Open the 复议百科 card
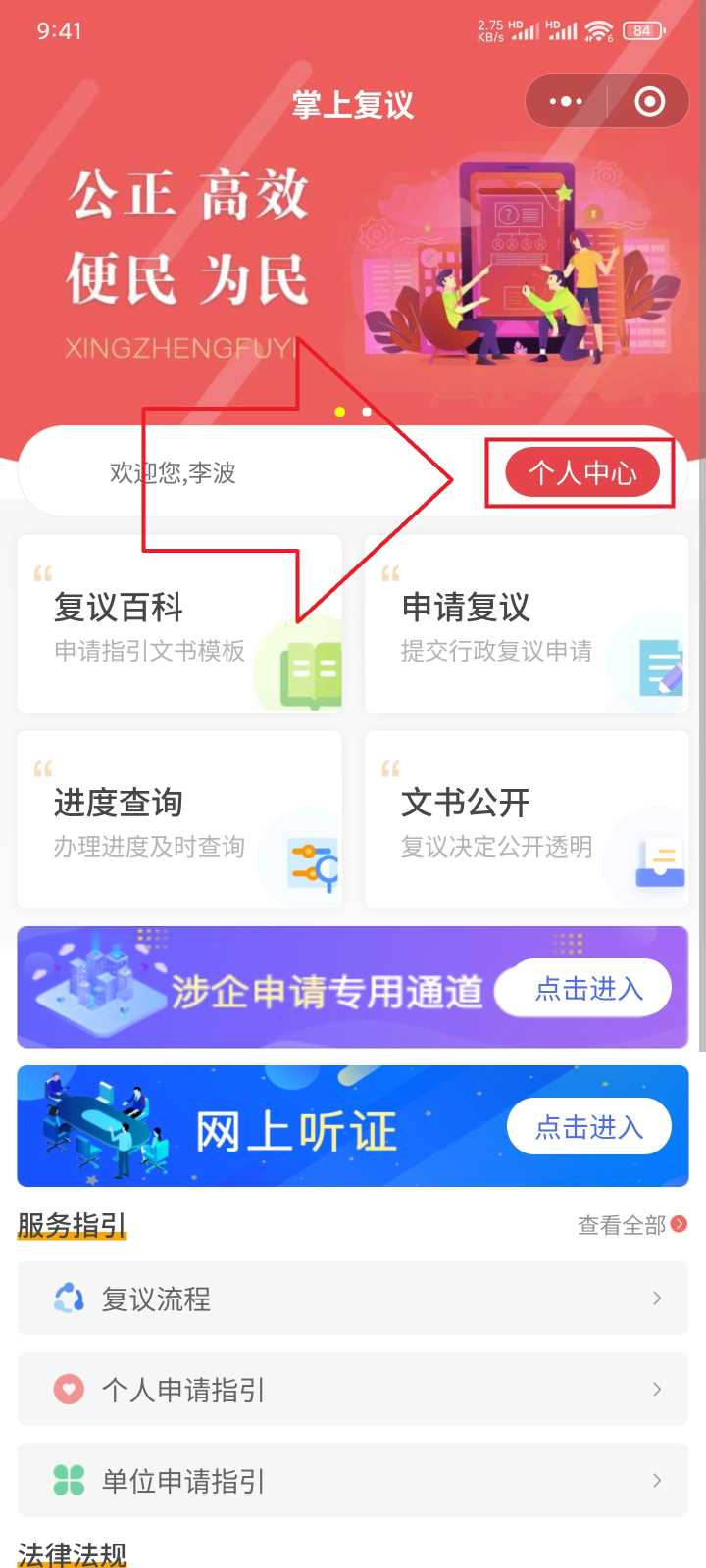Viewport: 706px width, 1568px height. click(179, 624)
